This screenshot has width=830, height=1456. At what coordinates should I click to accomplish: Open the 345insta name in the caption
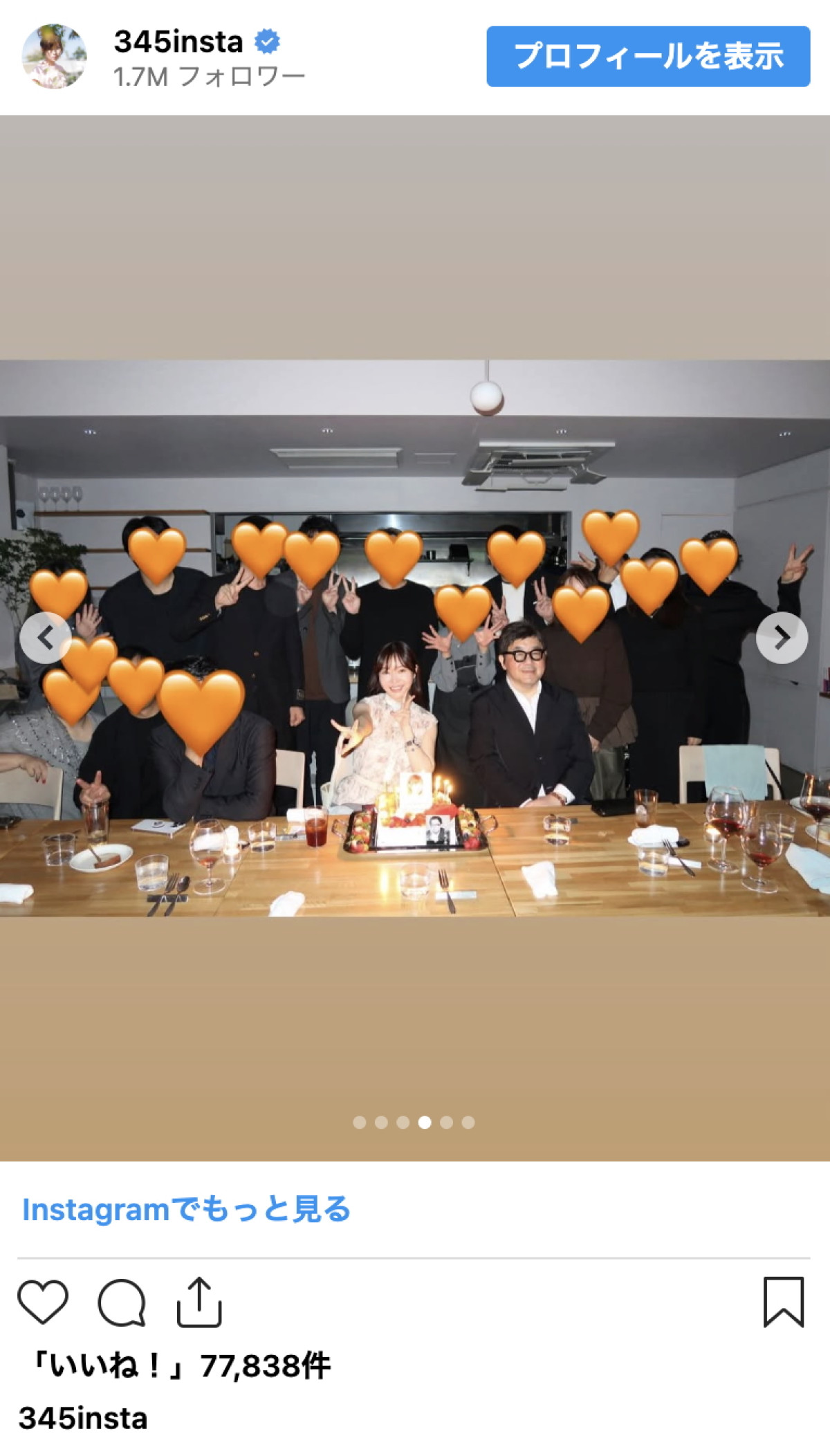(x=83, y=1418)
